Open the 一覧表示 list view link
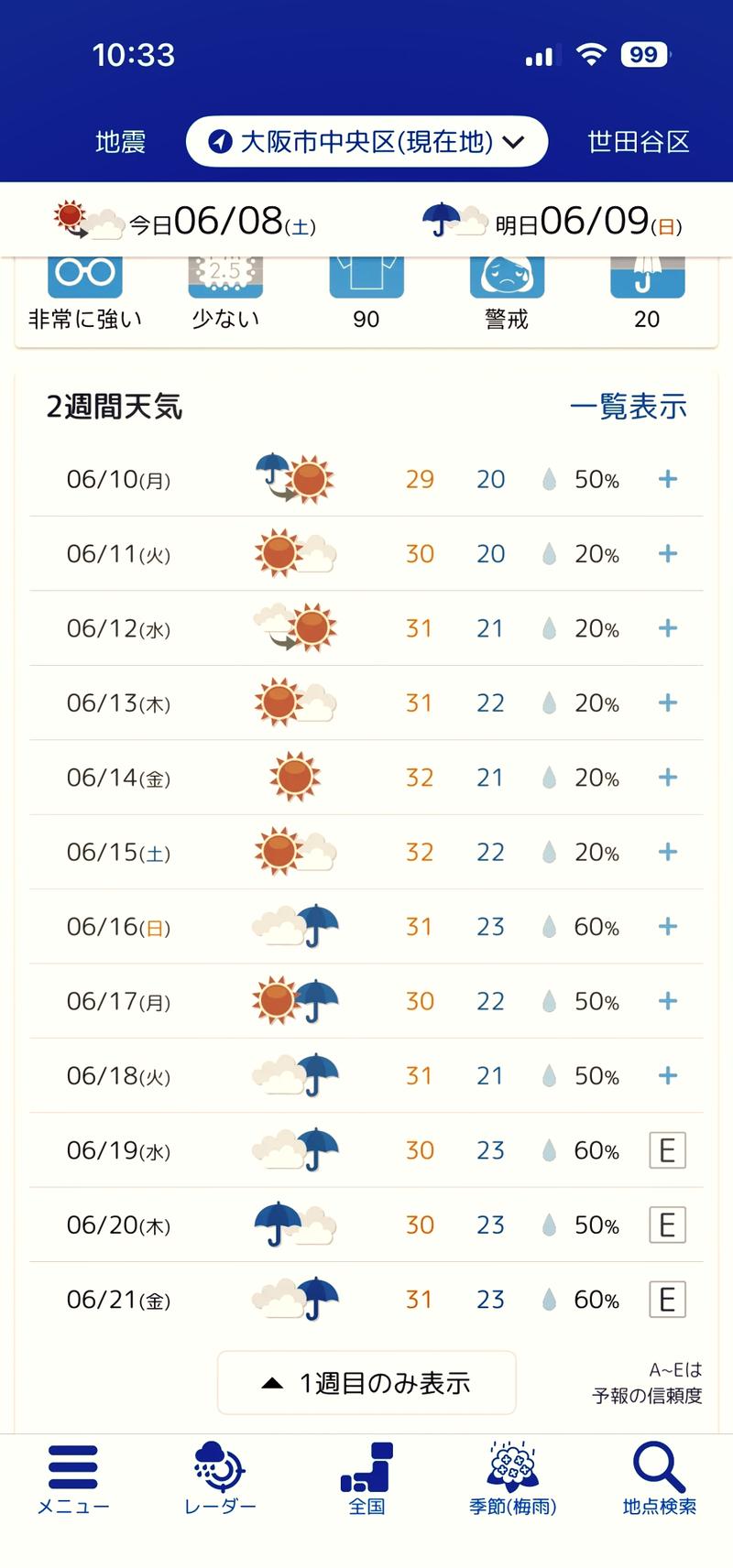This screenshot has height=1568, width=733. pyautogui.click(x=628, y=407)
